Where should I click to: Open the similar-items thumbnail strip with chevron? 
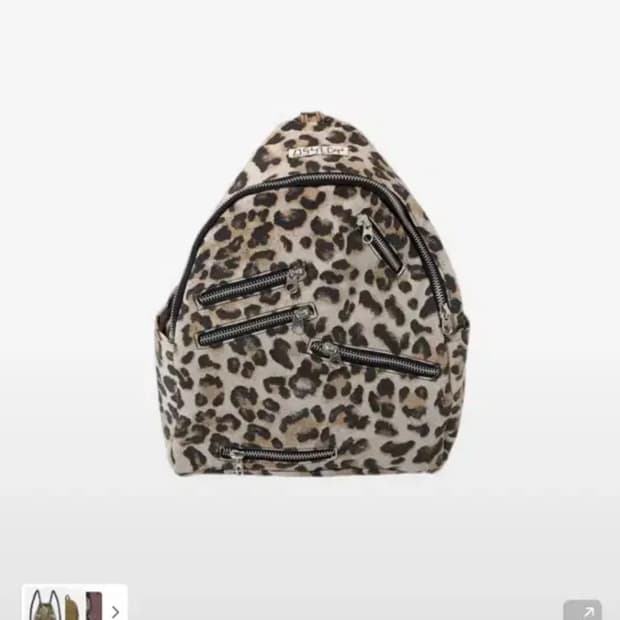[75, 602]
